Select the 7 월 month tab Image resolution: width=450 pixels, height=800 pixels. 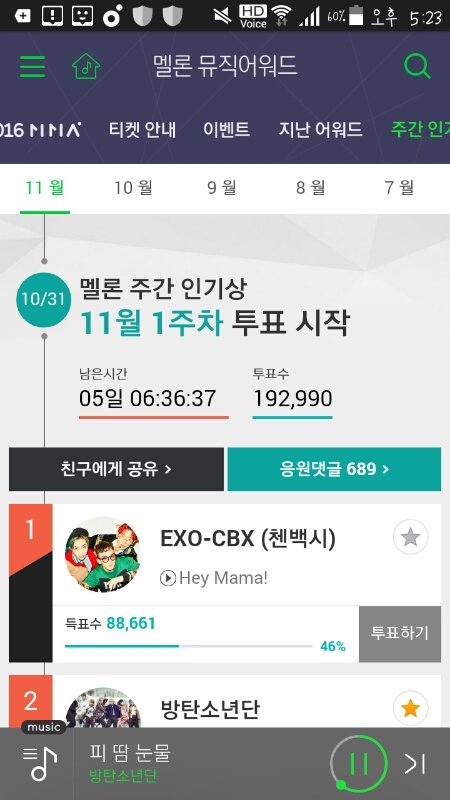[x=399, y=187]
